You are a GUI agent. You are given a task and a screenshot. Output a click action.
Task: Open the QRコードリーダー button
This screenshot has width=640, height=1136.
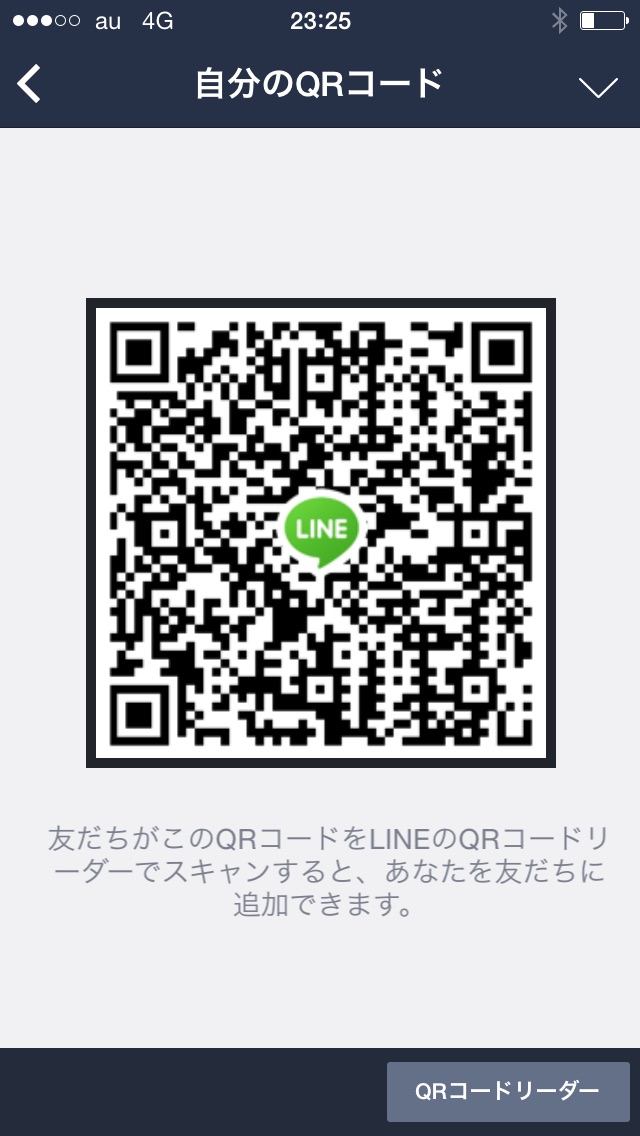click(507, 1091)
